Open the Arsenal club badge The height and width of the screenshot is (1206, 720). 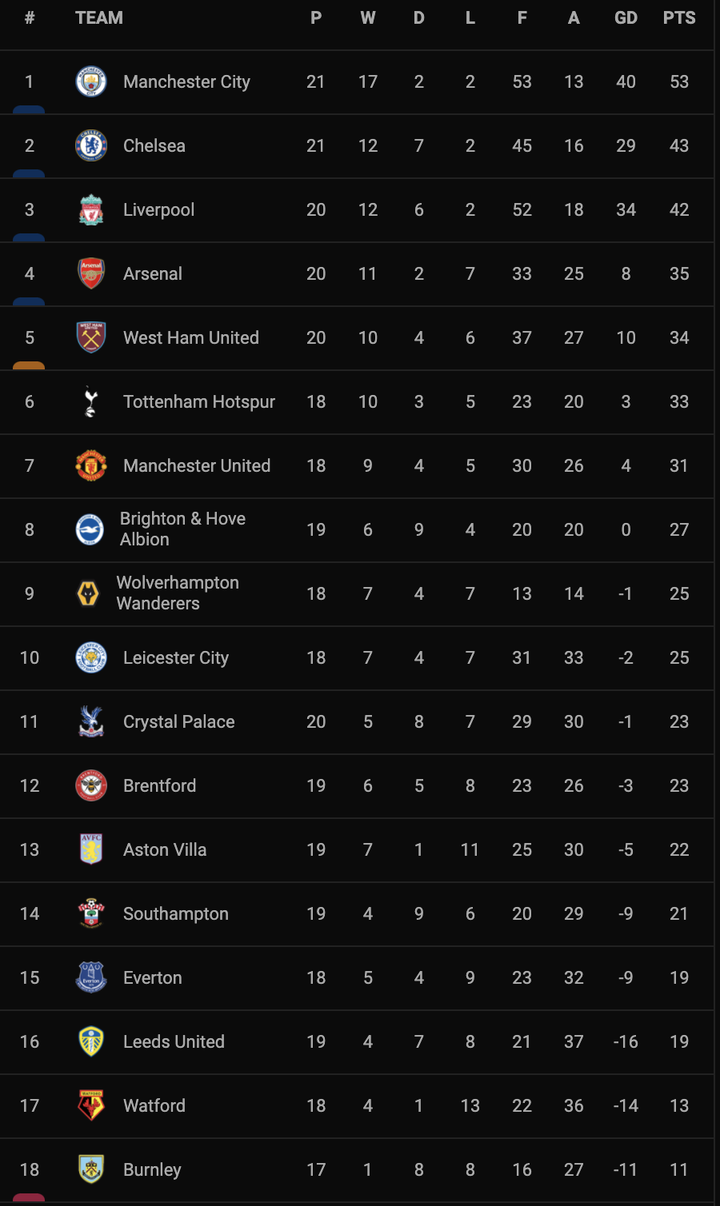coord(90,274)
